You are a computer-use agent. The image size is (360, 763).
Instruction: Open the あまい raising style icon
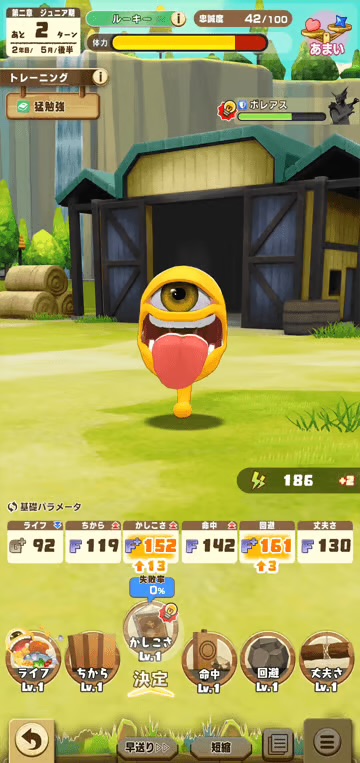tap(326, 35)
